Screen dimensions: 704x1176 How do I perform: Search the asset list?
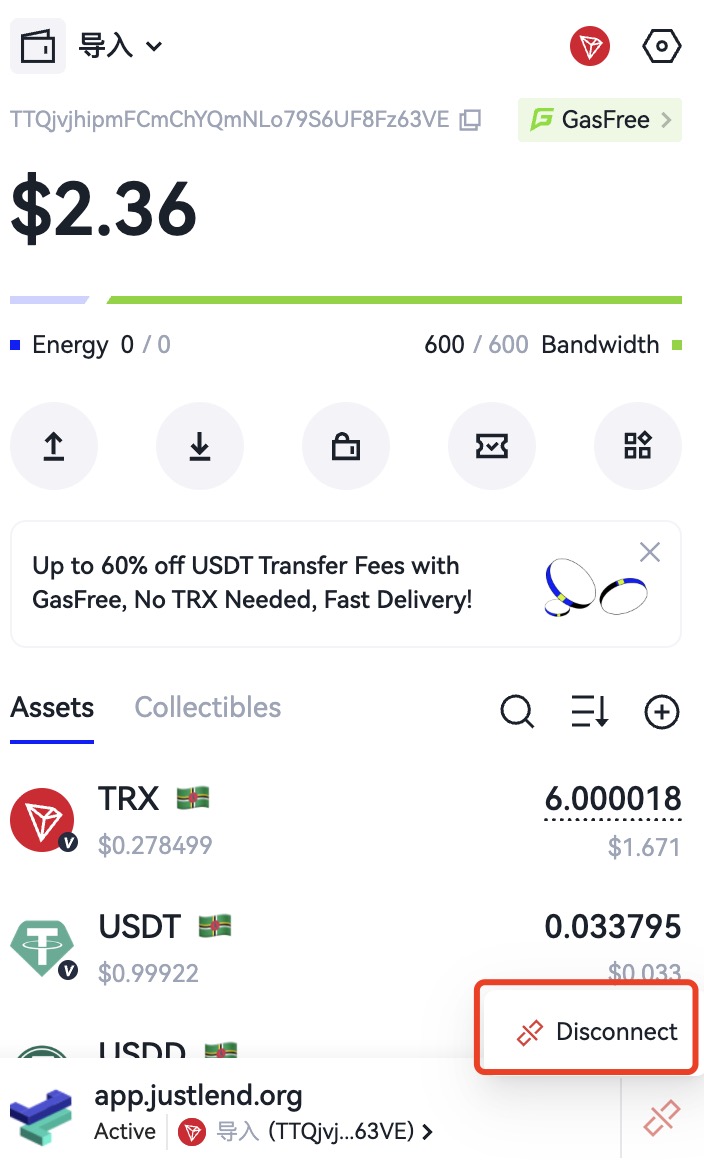(517, 712)
